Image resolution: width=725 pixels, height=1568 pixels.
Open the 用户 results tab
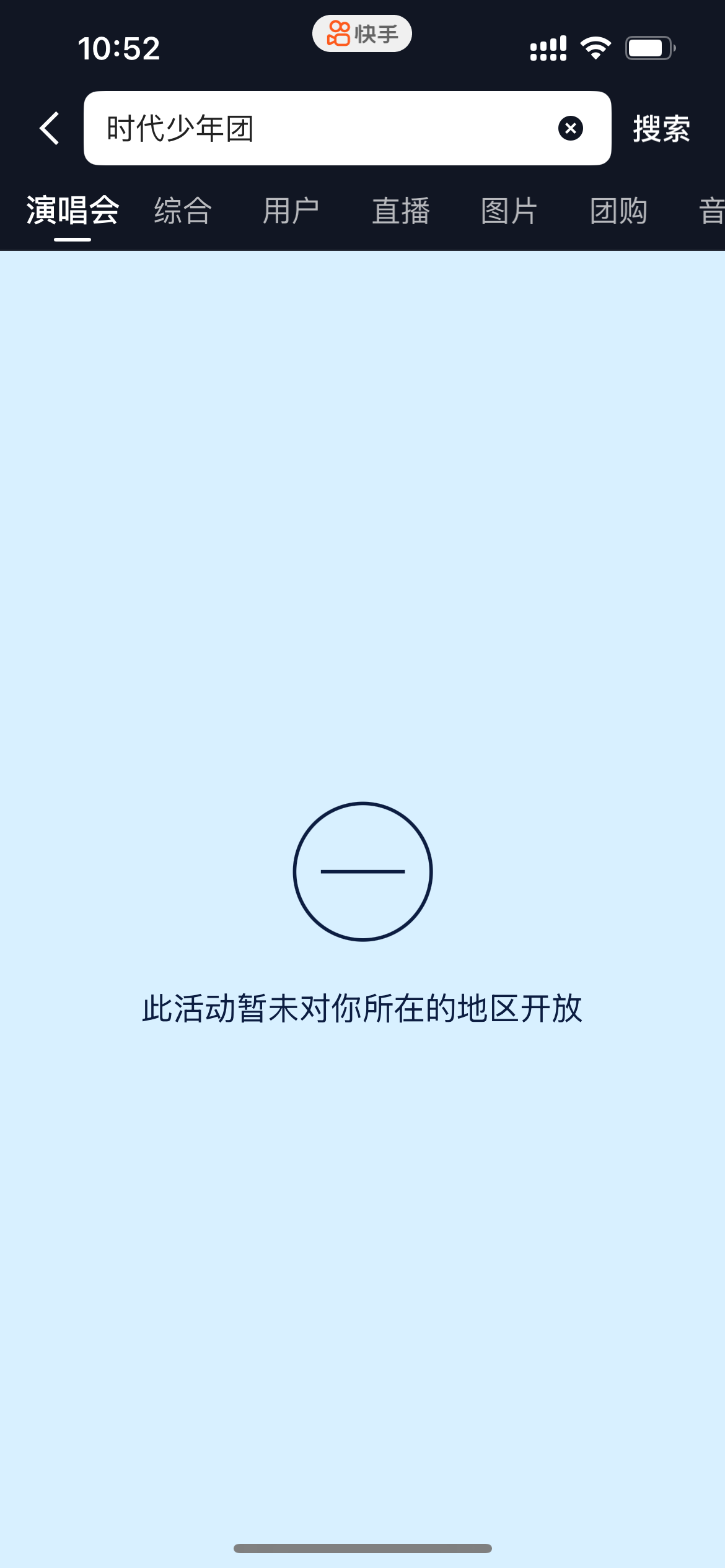pyautogui.click(x=291, y=211)
